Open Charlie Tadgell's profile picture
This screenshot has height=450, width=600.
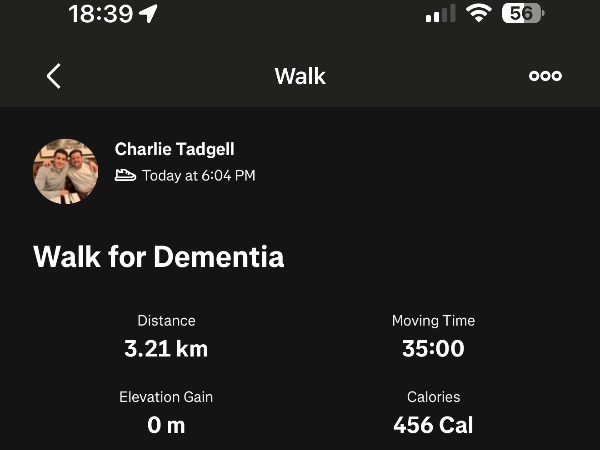click(66, 171)
